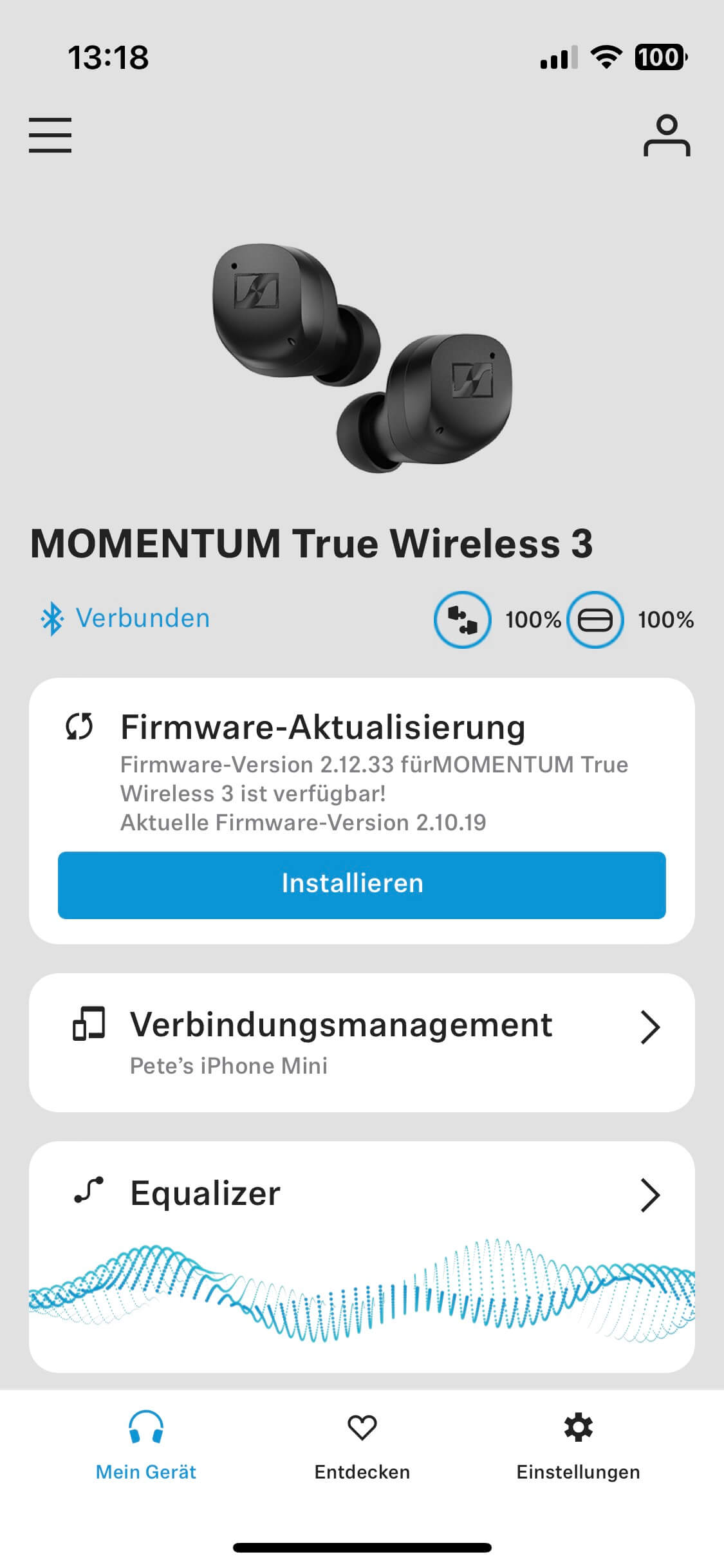
Task: Open Verbindungsmanagement for Pete's iPhone Mini
Action: (362, 1042)
